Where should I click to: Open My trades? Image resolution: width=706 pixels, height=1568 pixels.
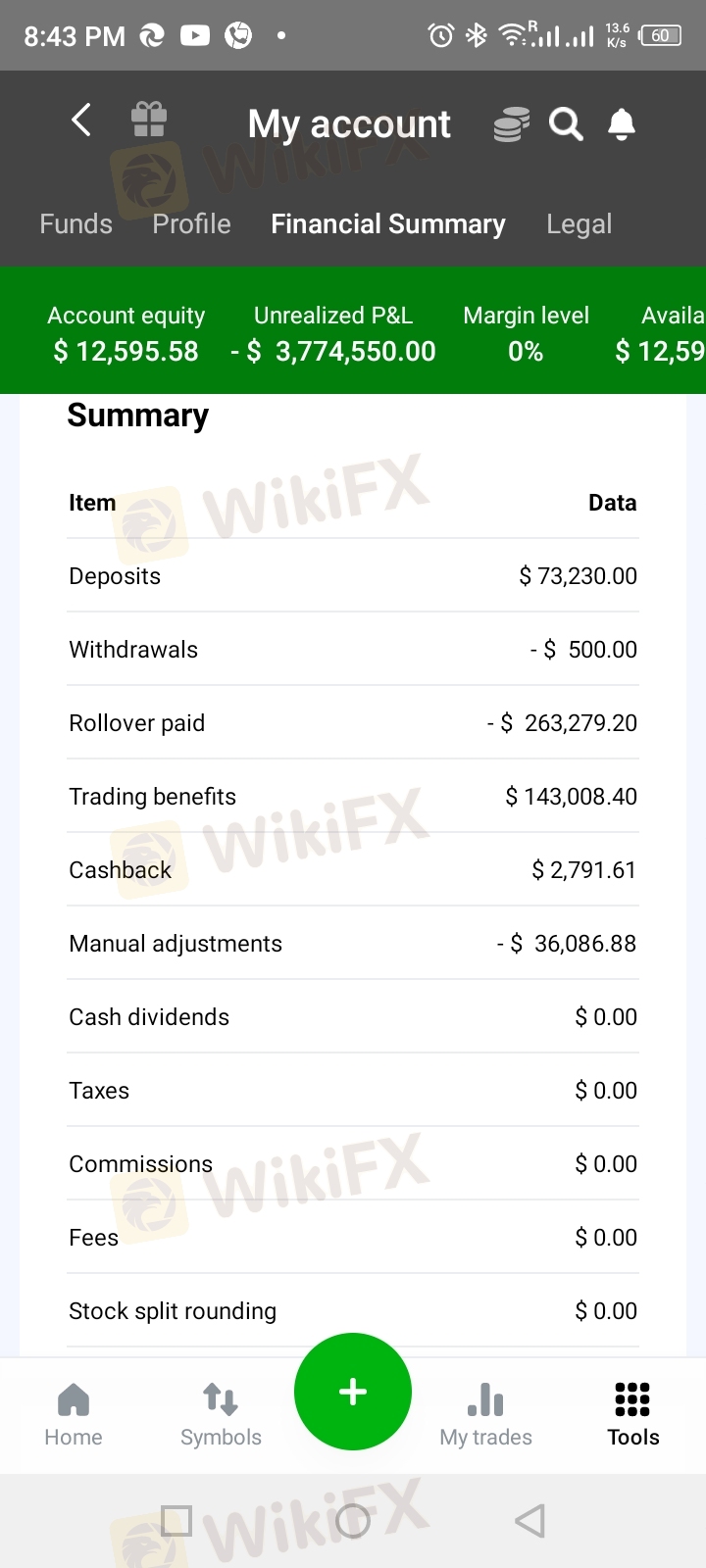[485, 1414]
